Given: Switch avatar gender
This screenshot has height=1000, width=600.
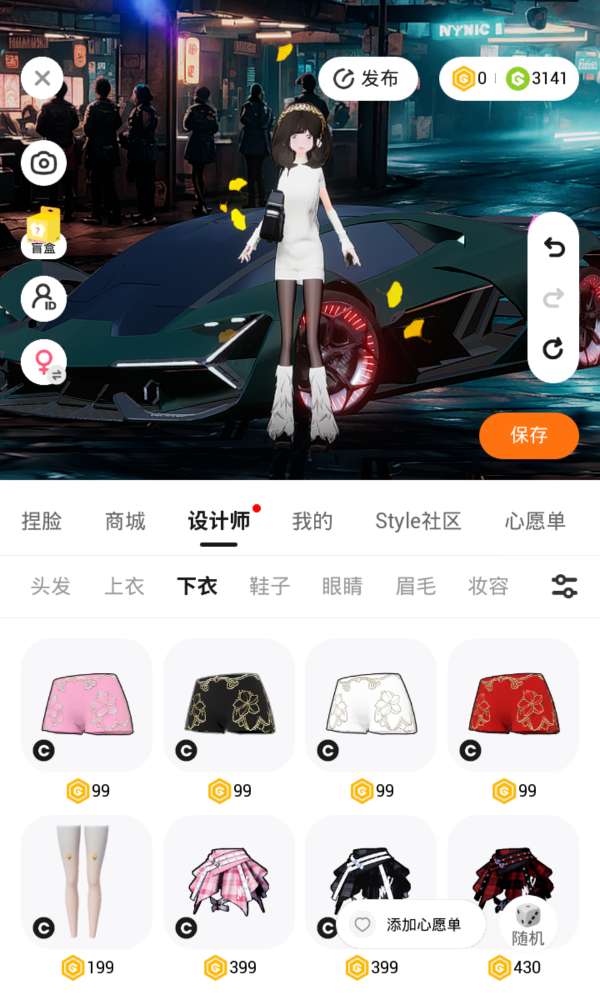Looking at the screenshot, I should (44, 362).
